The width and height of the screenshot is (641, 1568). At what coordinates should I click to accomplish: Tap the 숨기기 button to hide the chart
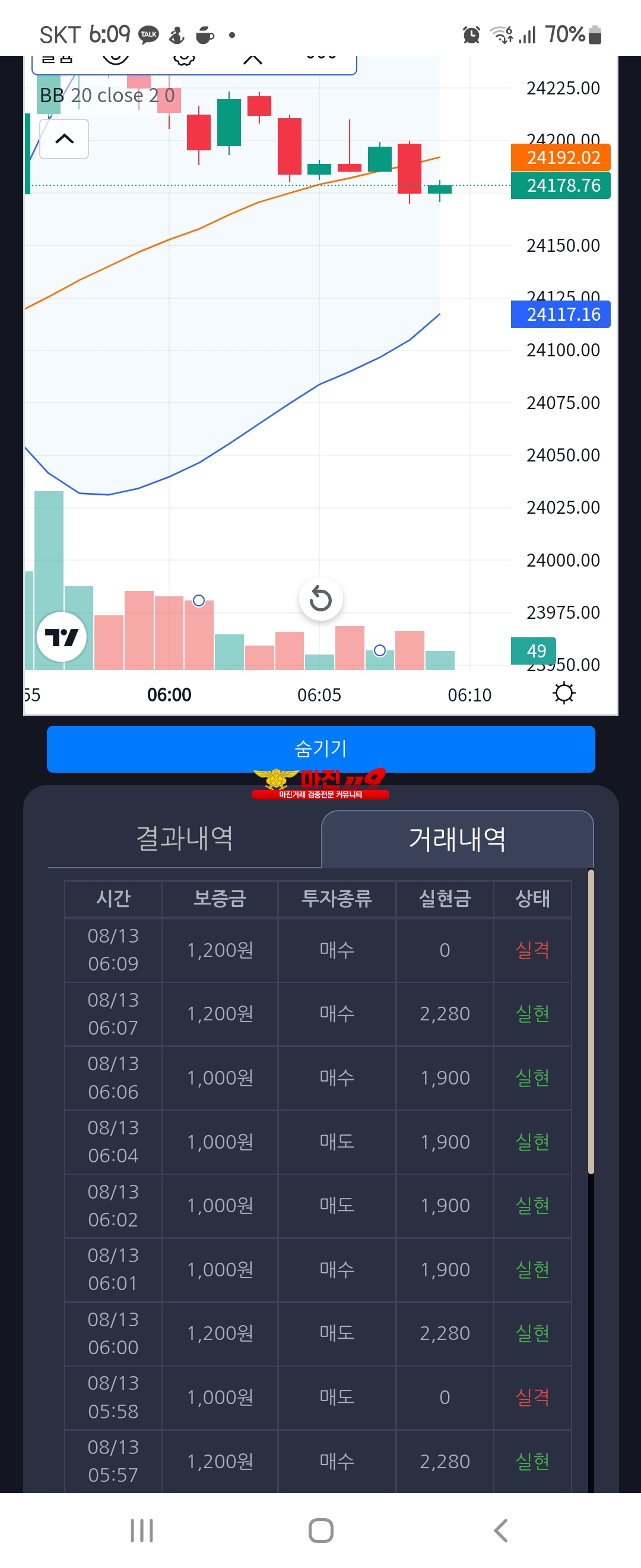(x=320, y=749)
